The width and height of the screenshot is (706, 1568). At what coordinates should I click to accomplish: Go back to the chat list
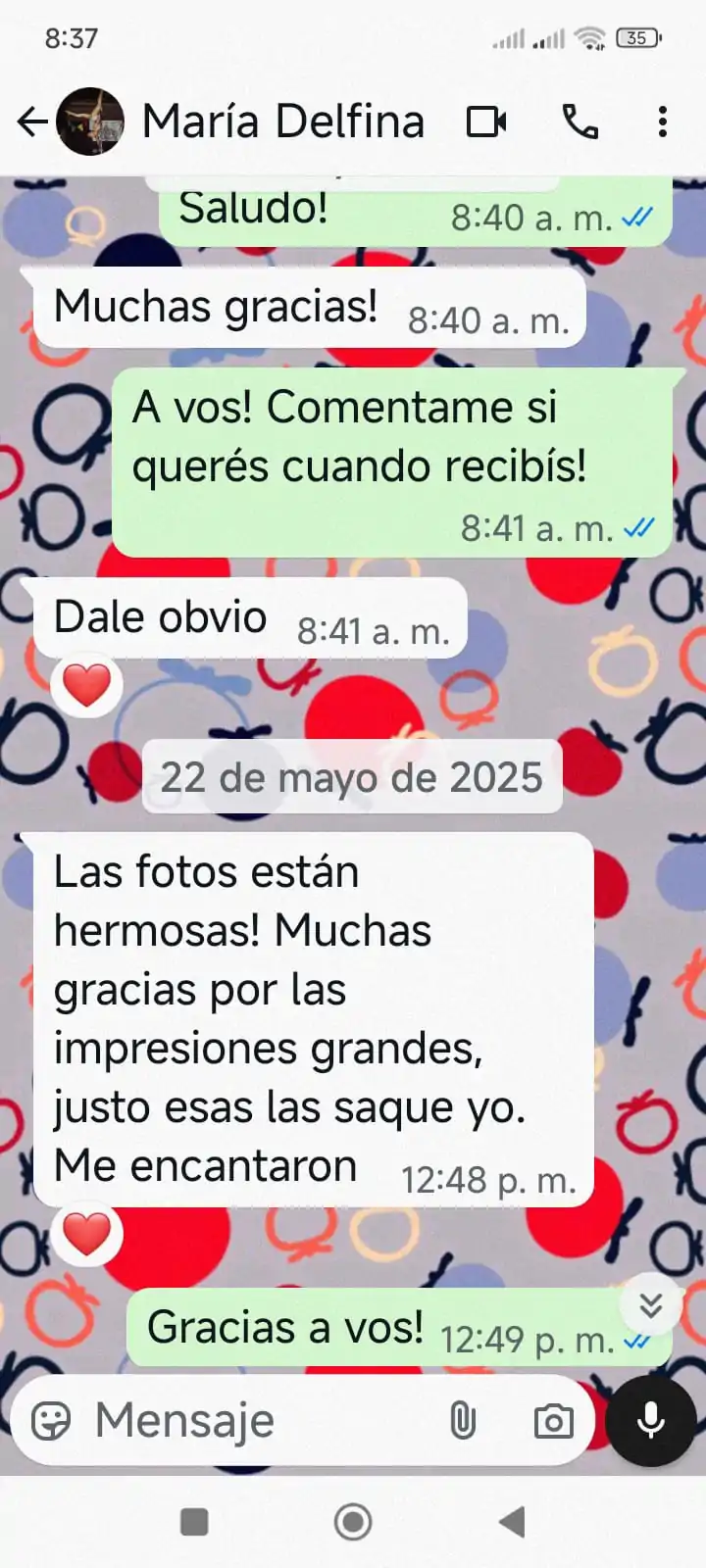pyautogui.click(x=32, y=122)
